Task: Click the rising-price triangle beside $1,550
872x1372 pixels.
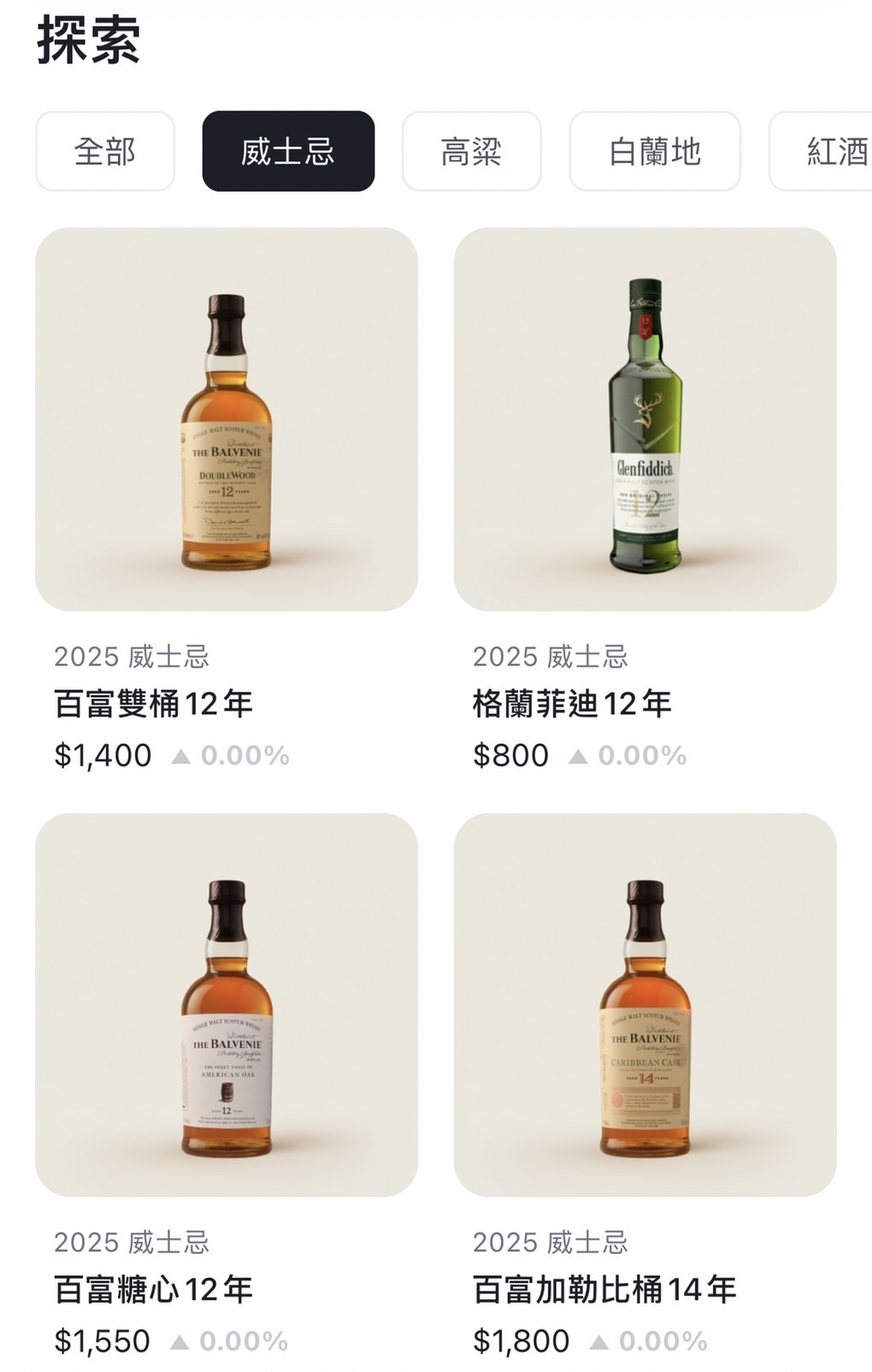Action: pyautogui.click(x=180, y=1341)
